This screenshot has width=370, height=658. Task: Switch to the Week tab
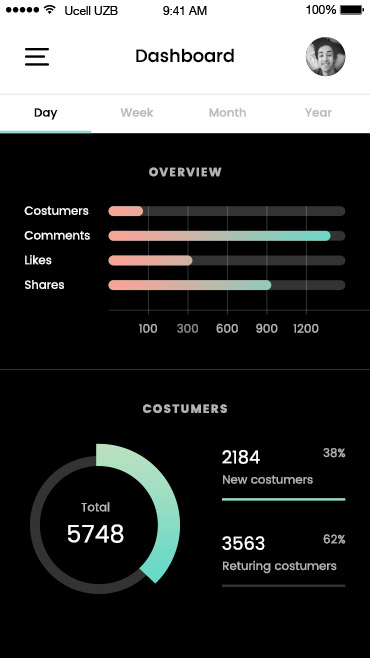pos(137,112)
